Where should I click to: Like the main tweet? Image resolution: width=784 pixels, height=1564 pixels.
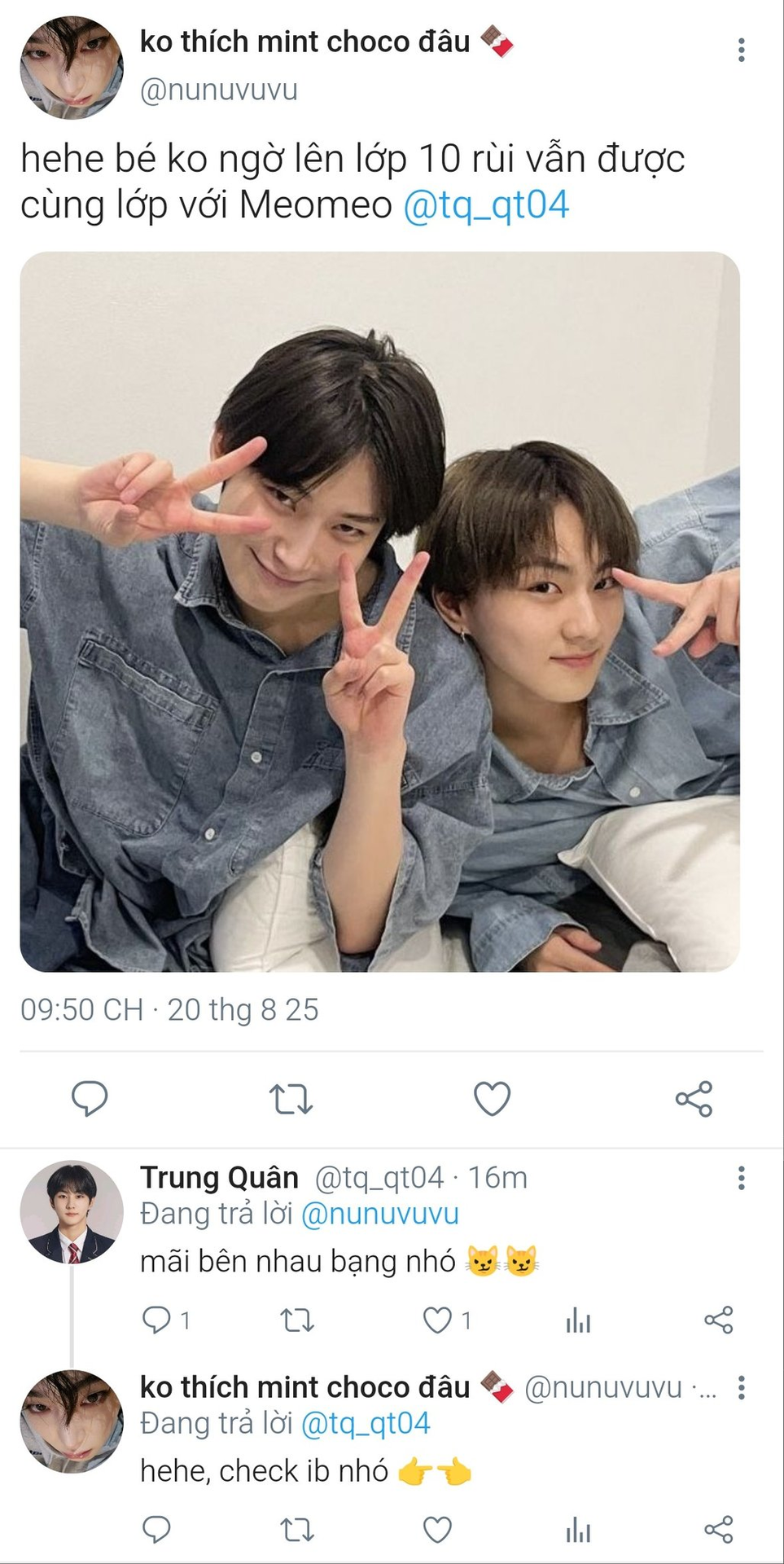[492, 1098]
